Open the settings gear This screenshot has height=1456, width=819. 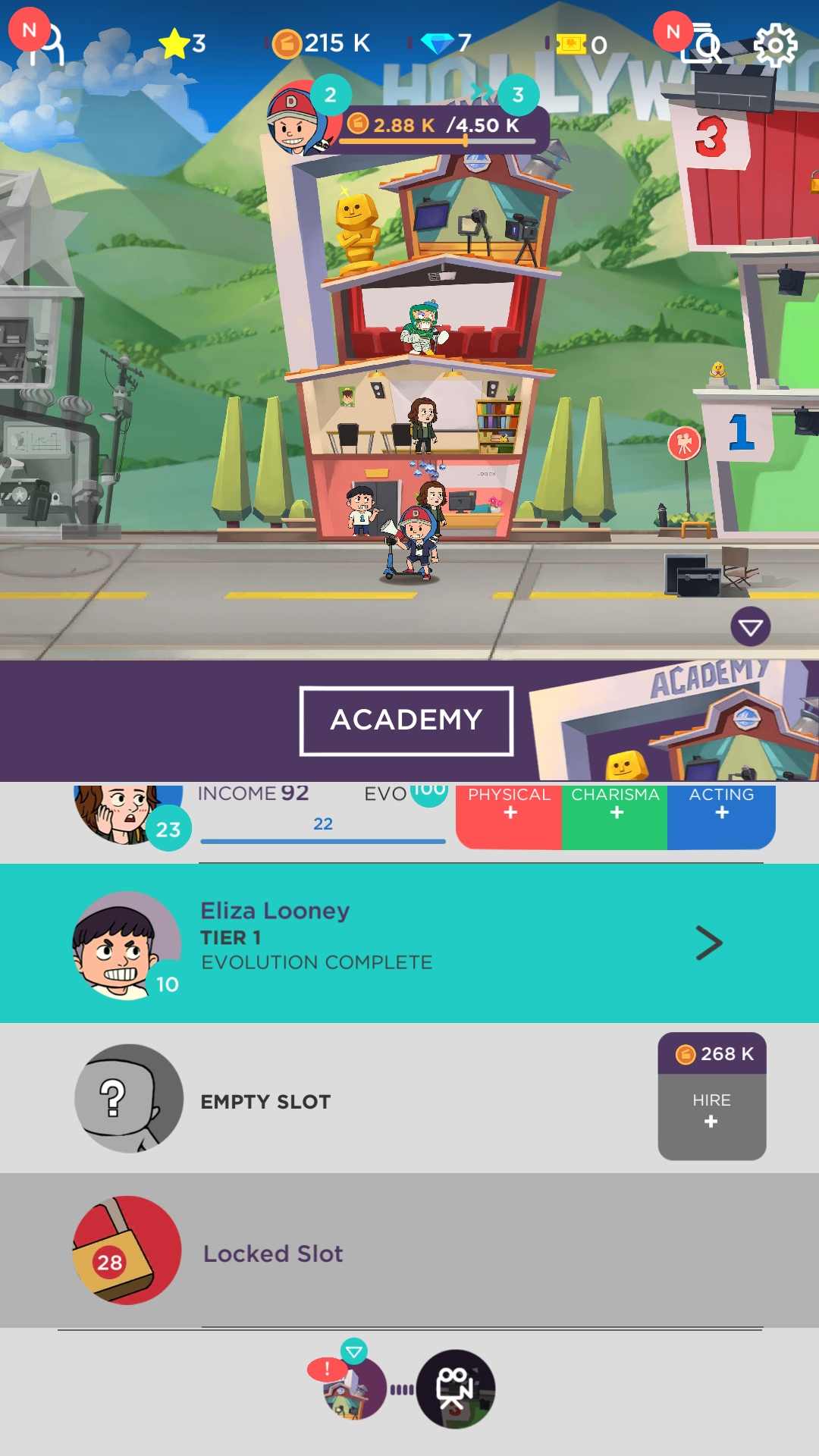[x=775, y=45]
